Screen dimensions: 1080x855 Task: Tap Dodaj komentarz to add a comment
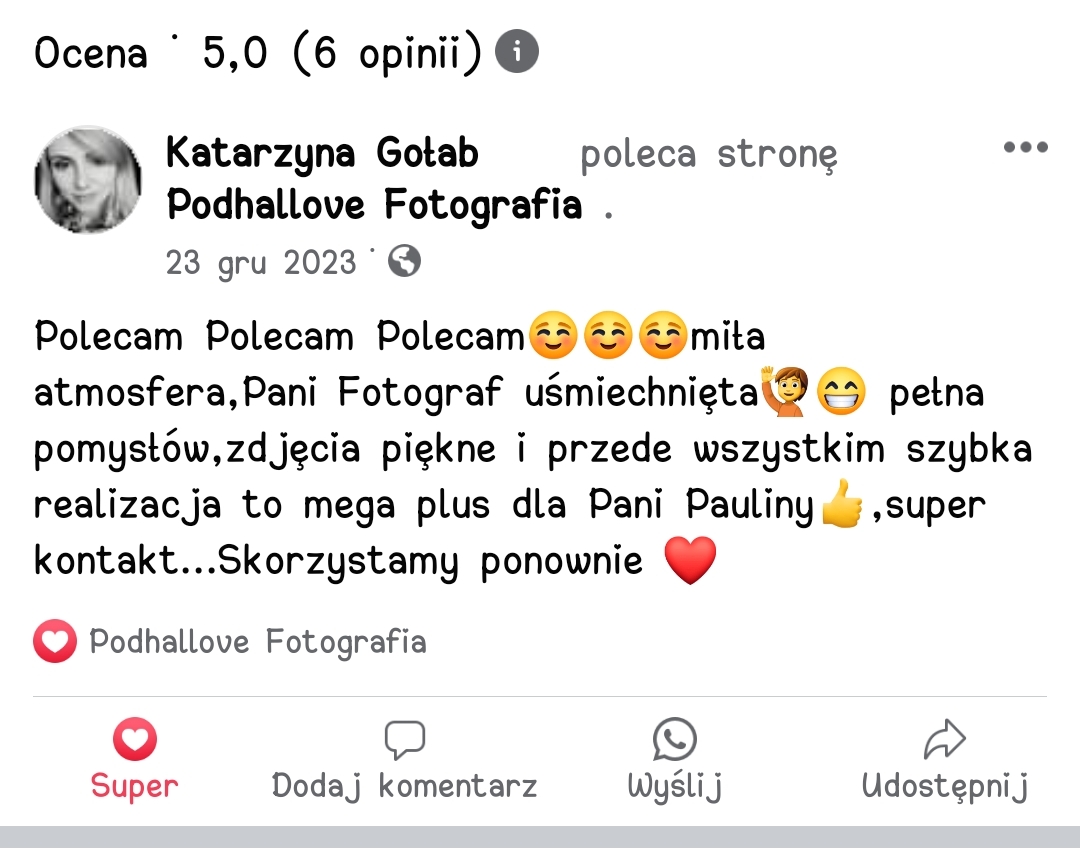click(x=404, y=762)
